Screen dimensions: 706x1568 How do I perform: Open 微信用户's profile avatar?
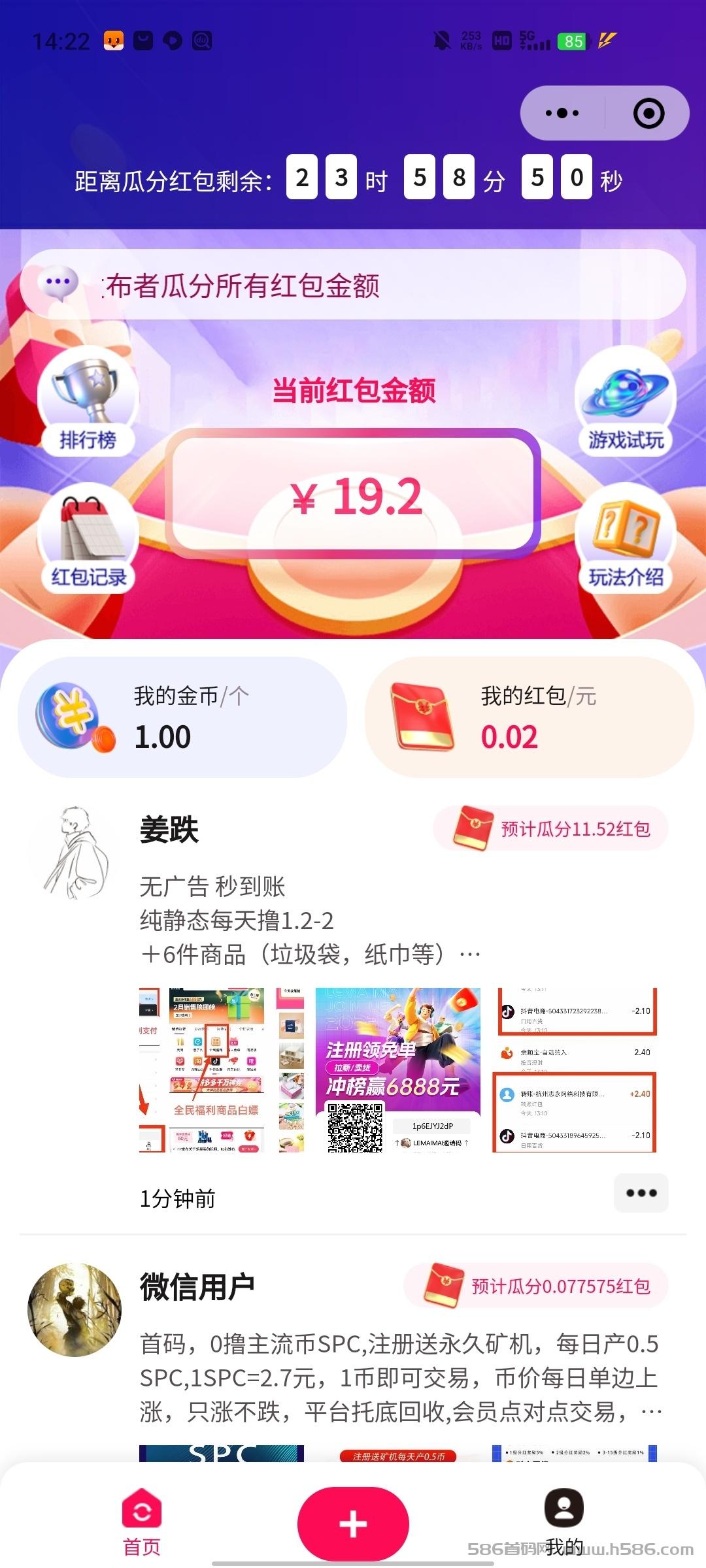pos(75,1309)
